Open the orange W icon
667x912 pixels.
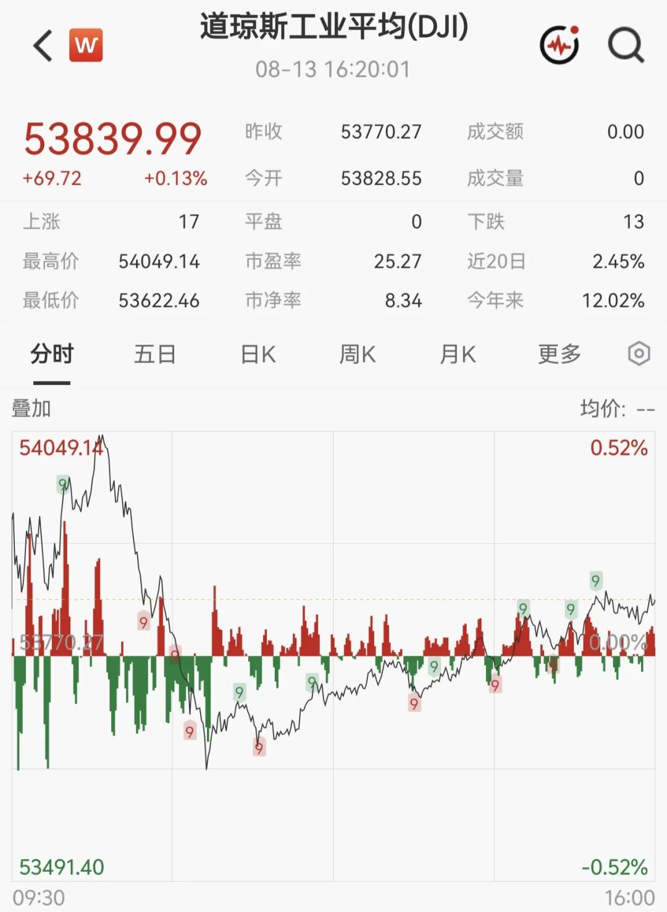click(85, 45)
